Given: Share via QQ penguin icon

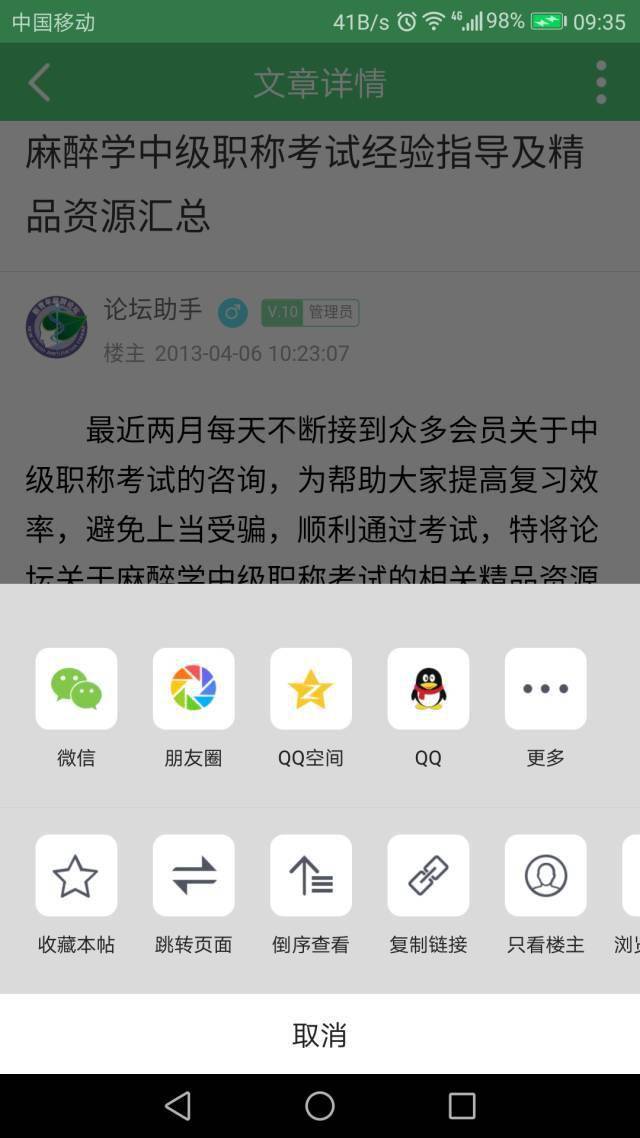Looking at the screenshot, I should (x=428, y=689).
